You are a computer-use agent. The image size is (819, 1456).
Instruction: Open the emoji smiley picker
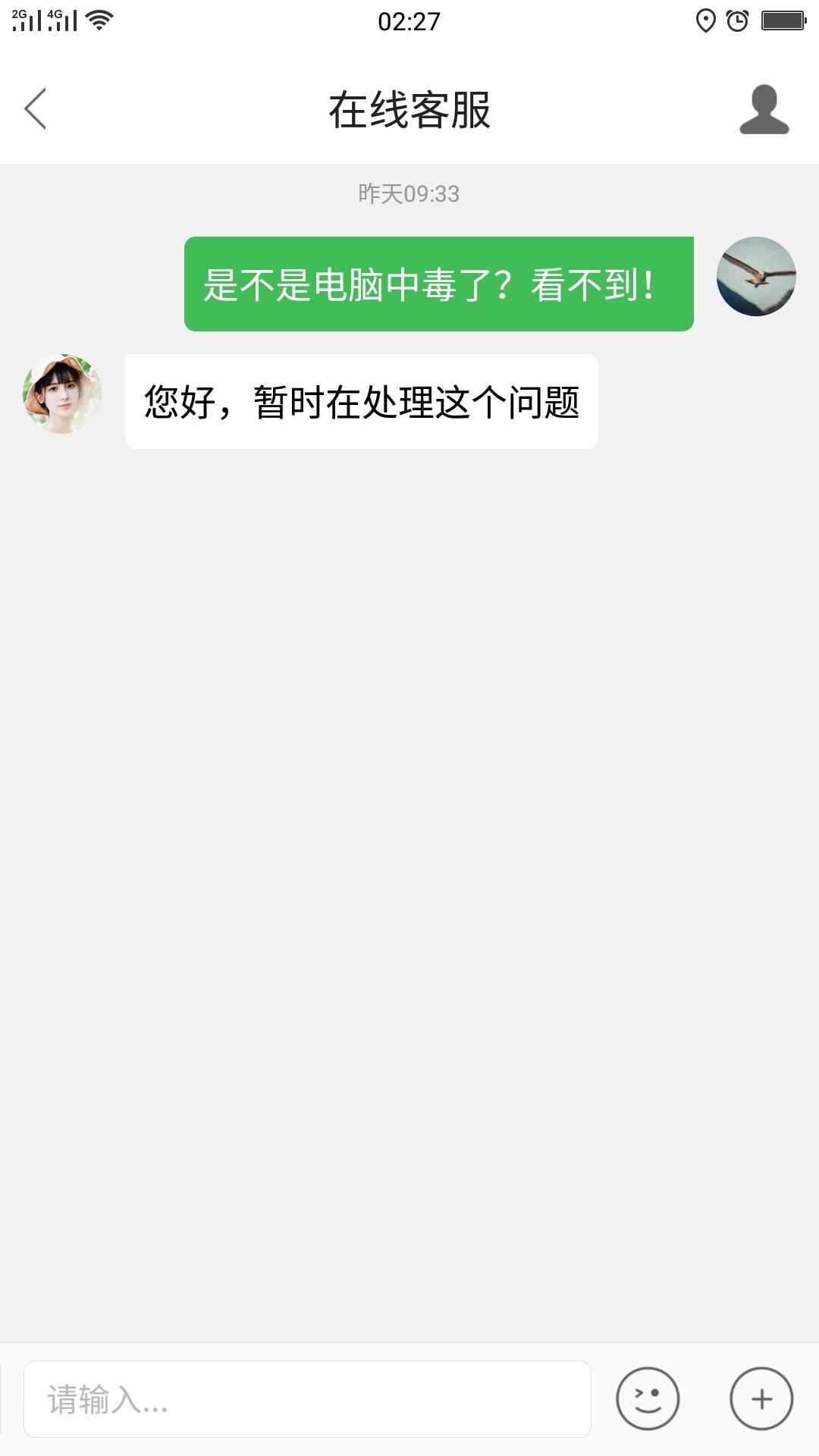648,1399
